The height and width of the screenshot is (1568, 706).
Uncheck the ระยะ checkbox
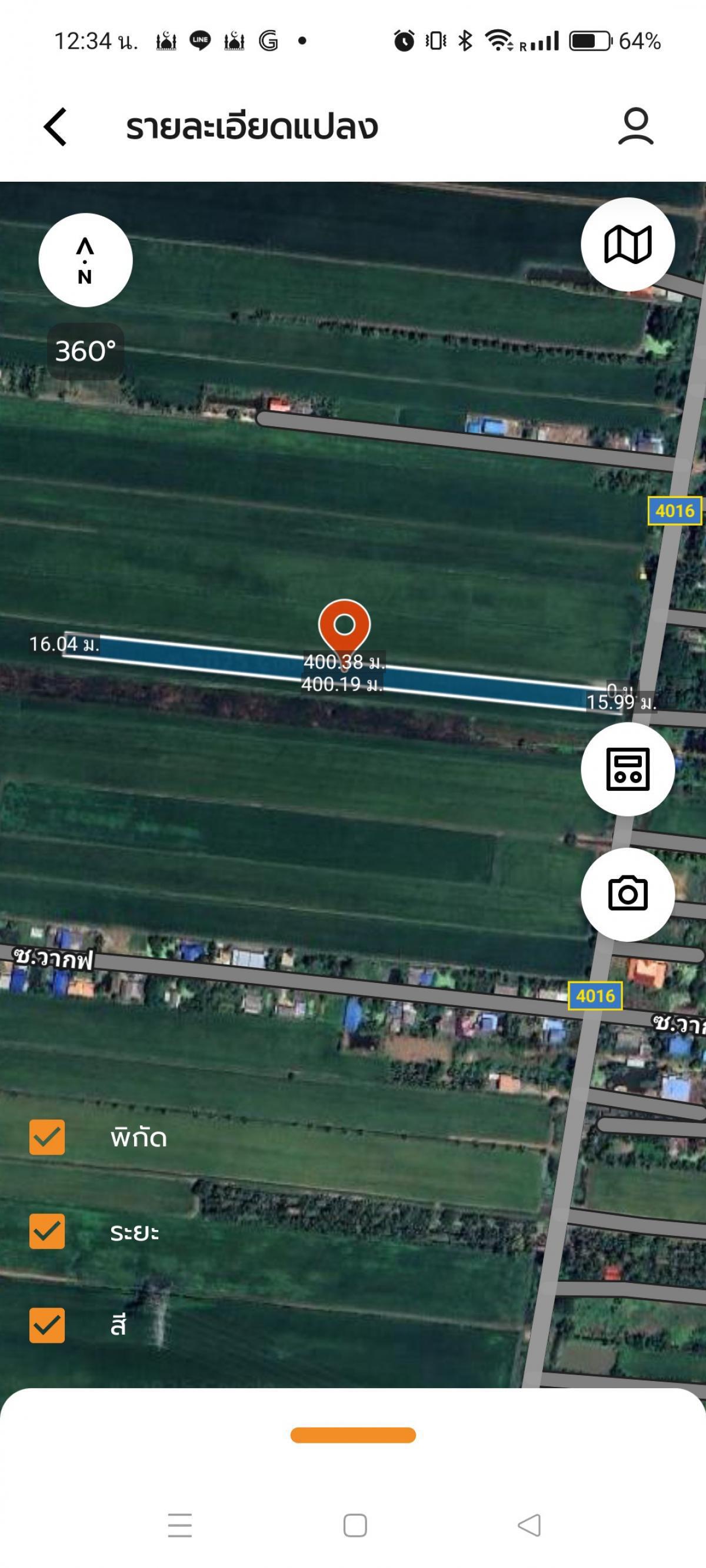click(x=47, y=1231)
